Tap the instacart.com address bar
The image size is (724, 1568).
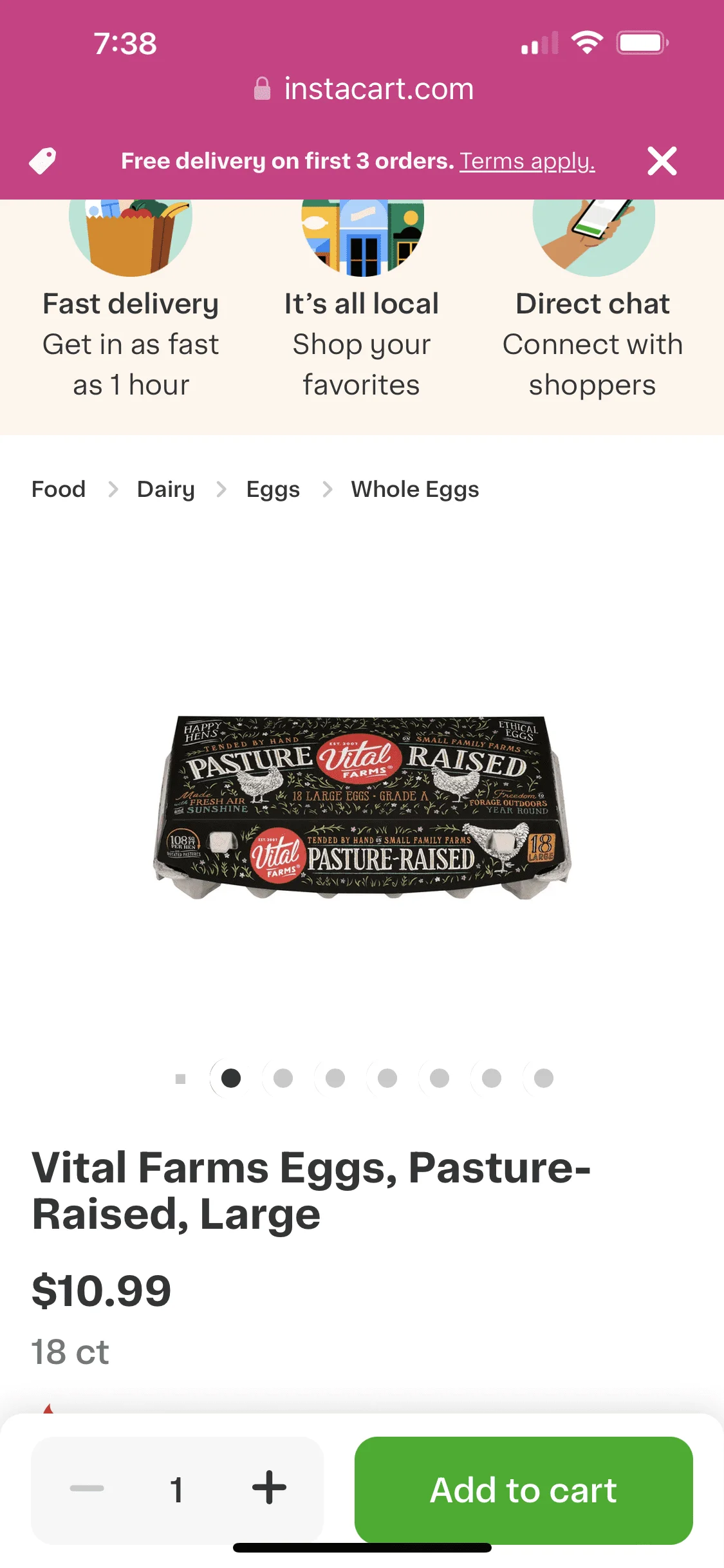tap(364, 89)
